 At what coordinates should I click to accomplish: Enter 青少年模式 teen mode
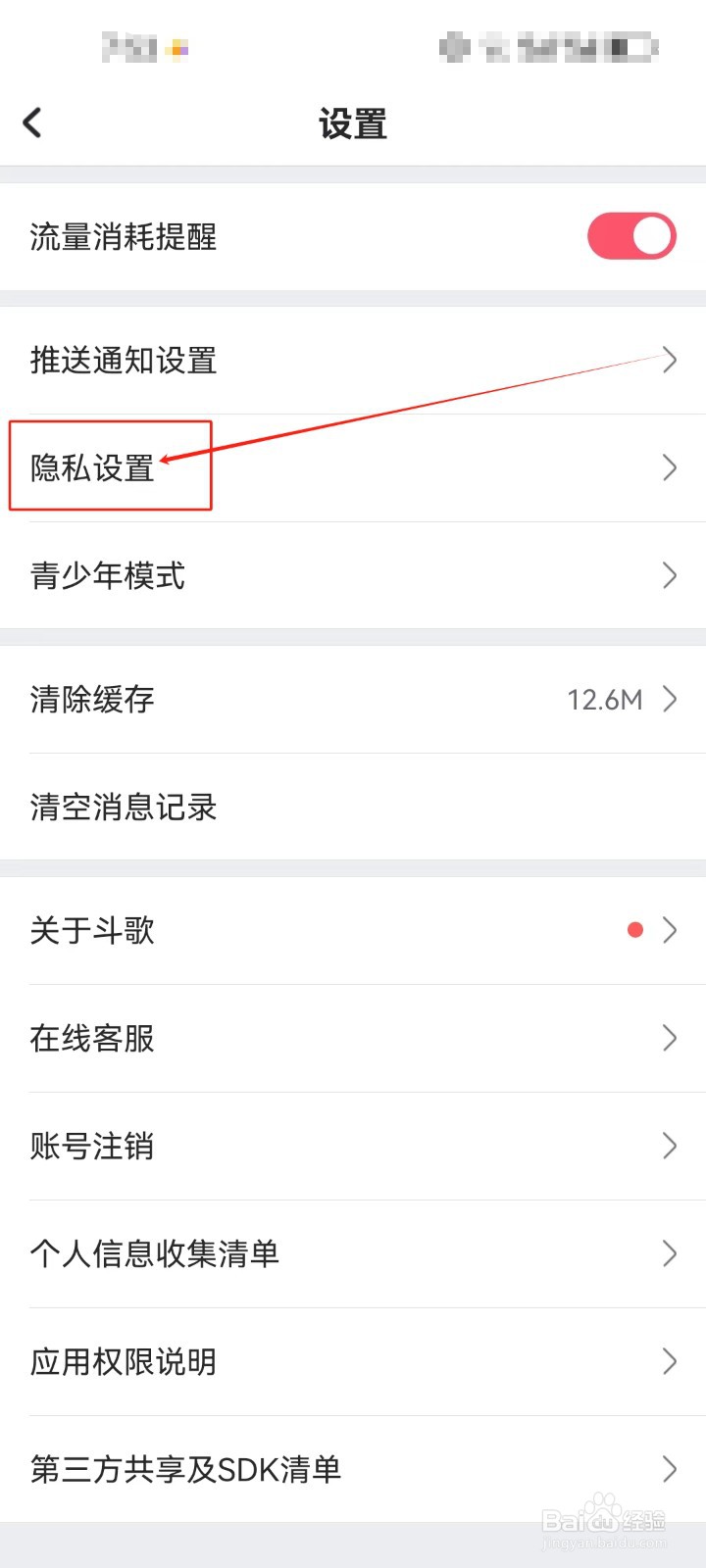point(108,576)
